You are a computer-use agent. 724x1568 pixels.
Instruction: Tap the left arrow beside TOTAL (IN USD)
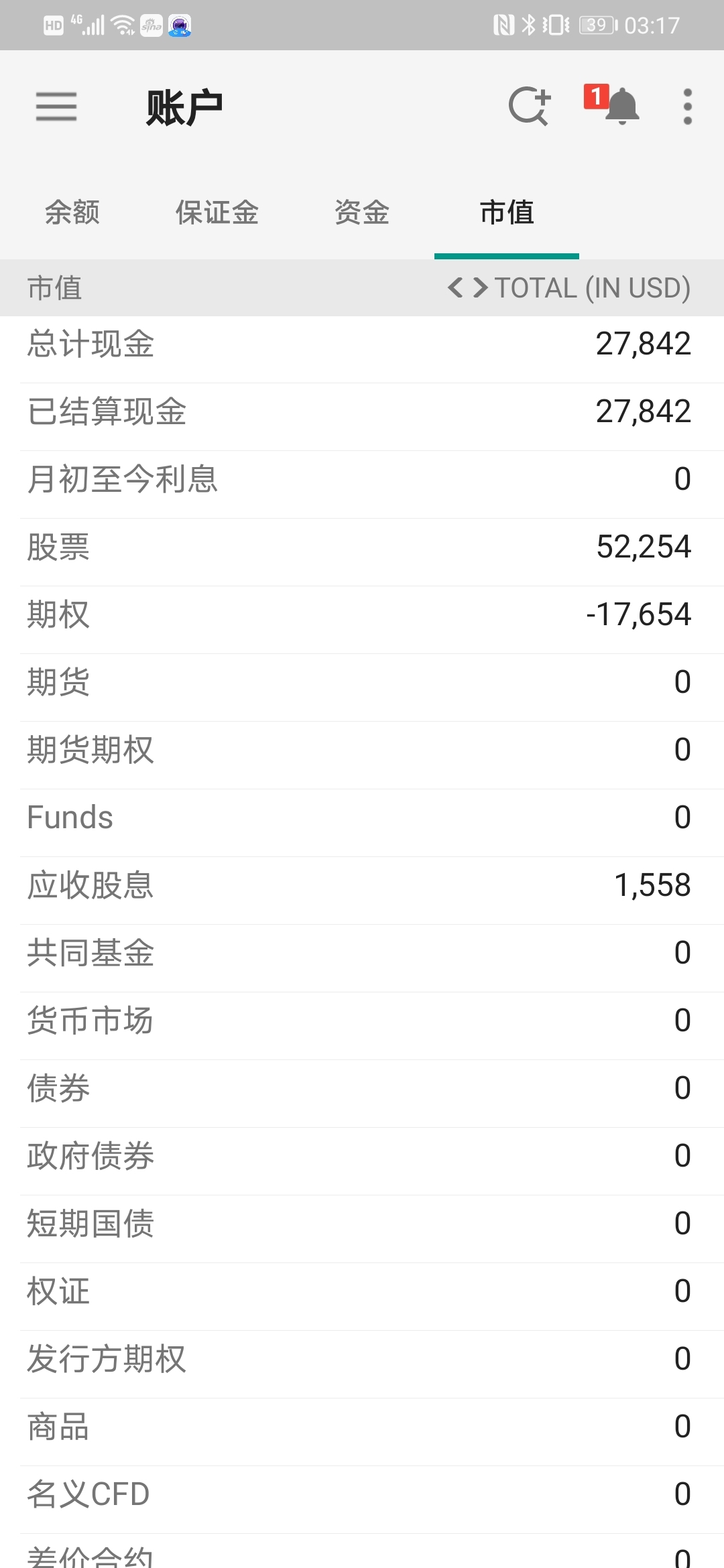coord(455,288)
